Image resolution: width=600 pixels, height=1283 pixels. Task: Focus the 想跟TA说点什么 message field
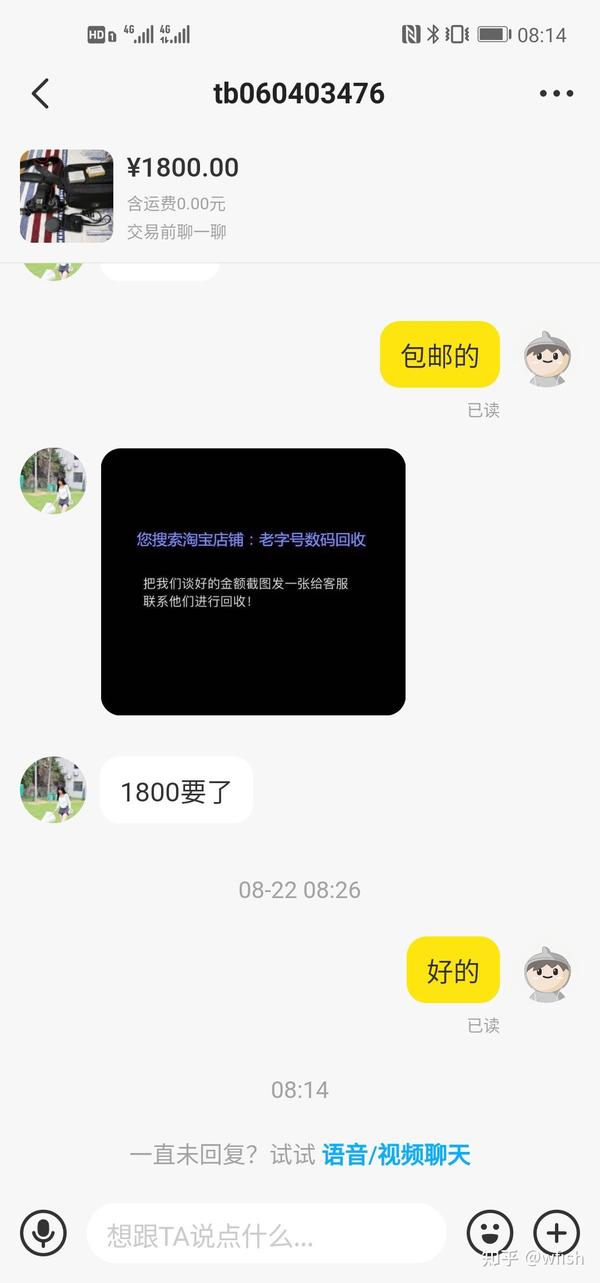[x=266, y=1233]
